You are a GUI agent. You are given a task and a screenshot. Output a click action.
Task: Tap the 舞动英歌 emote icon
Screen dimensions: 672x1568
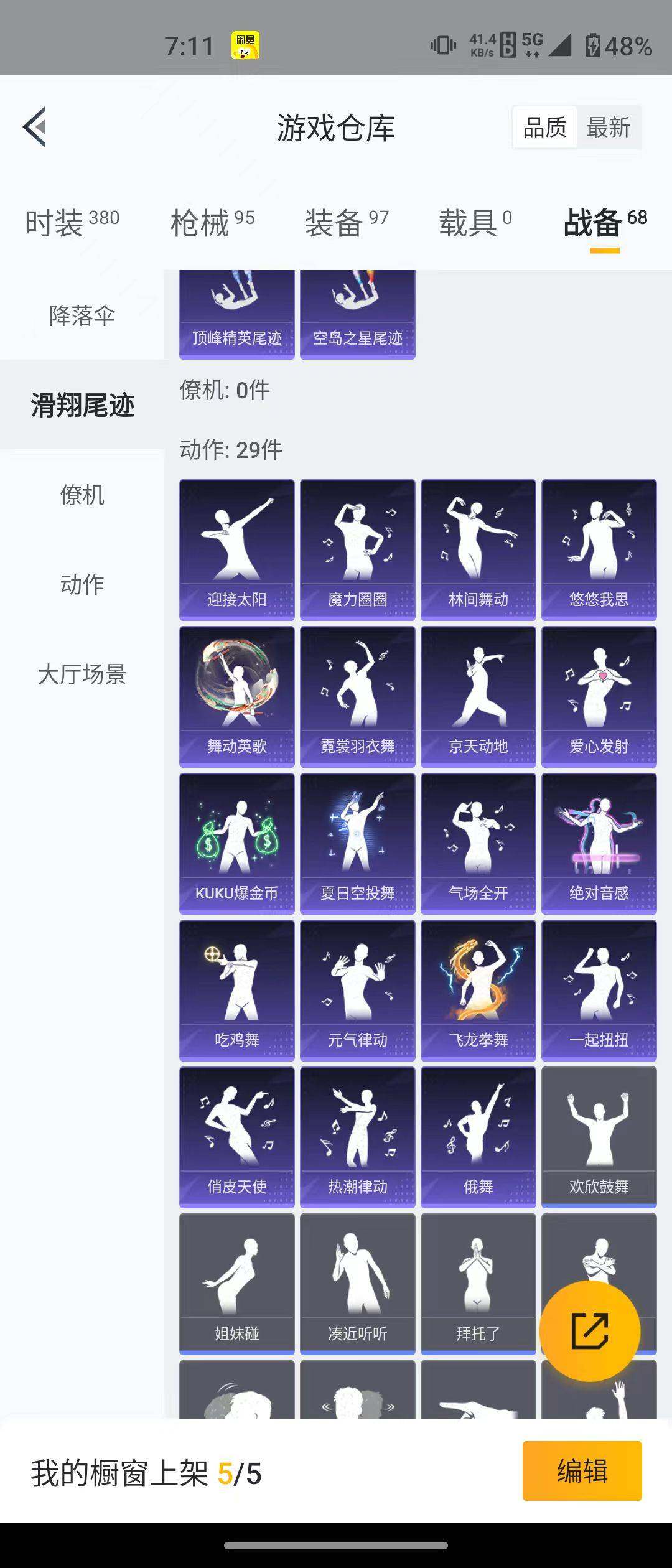[235, 697]
